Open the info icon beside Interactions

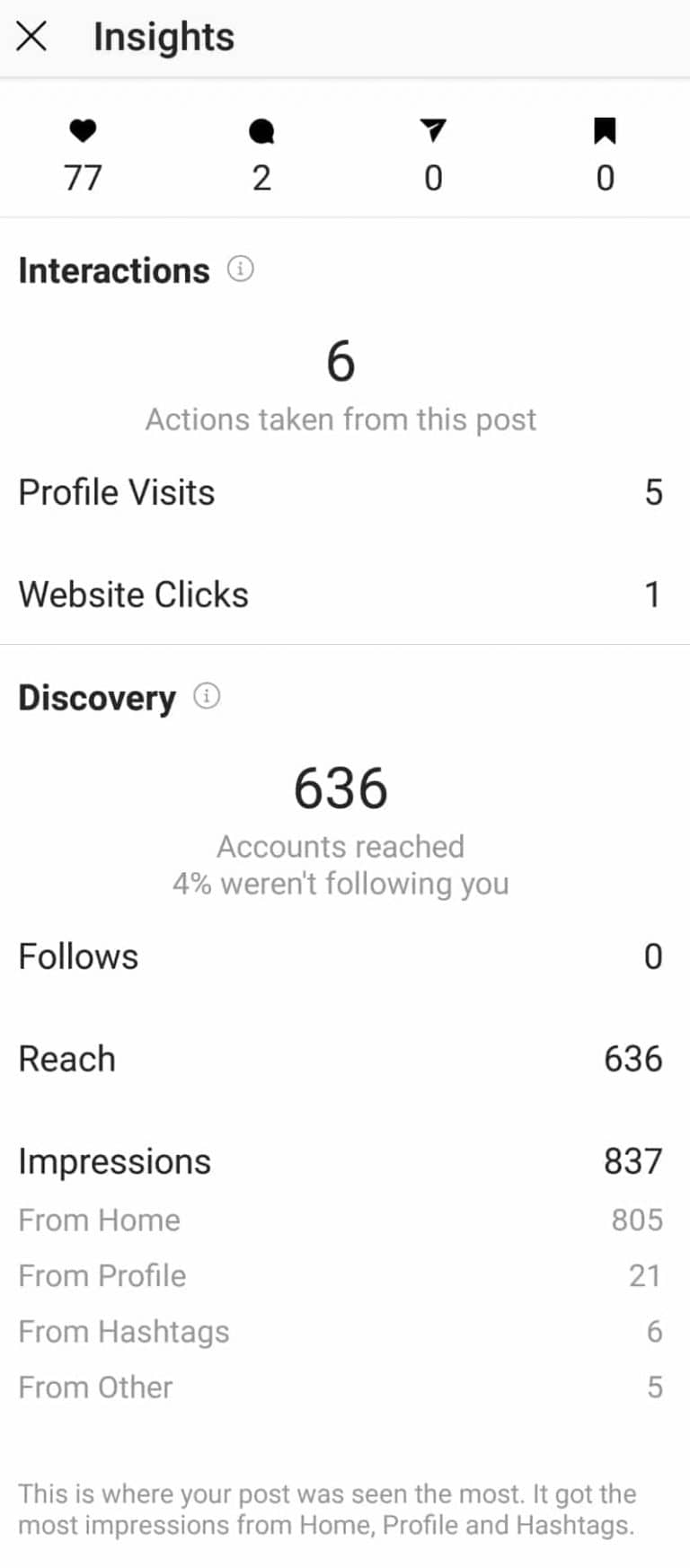[240, 269]
